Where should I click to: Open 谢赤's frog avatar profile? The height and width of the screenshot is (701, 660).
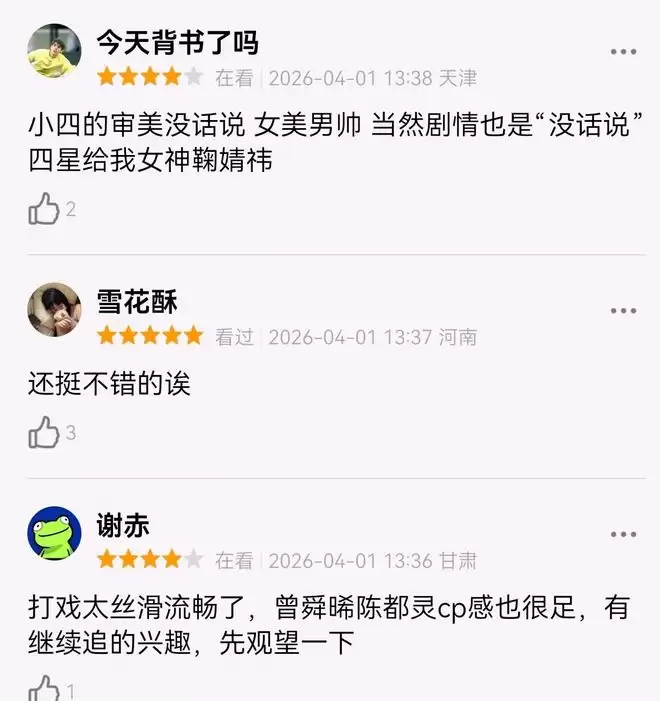(x=54, y=533)
